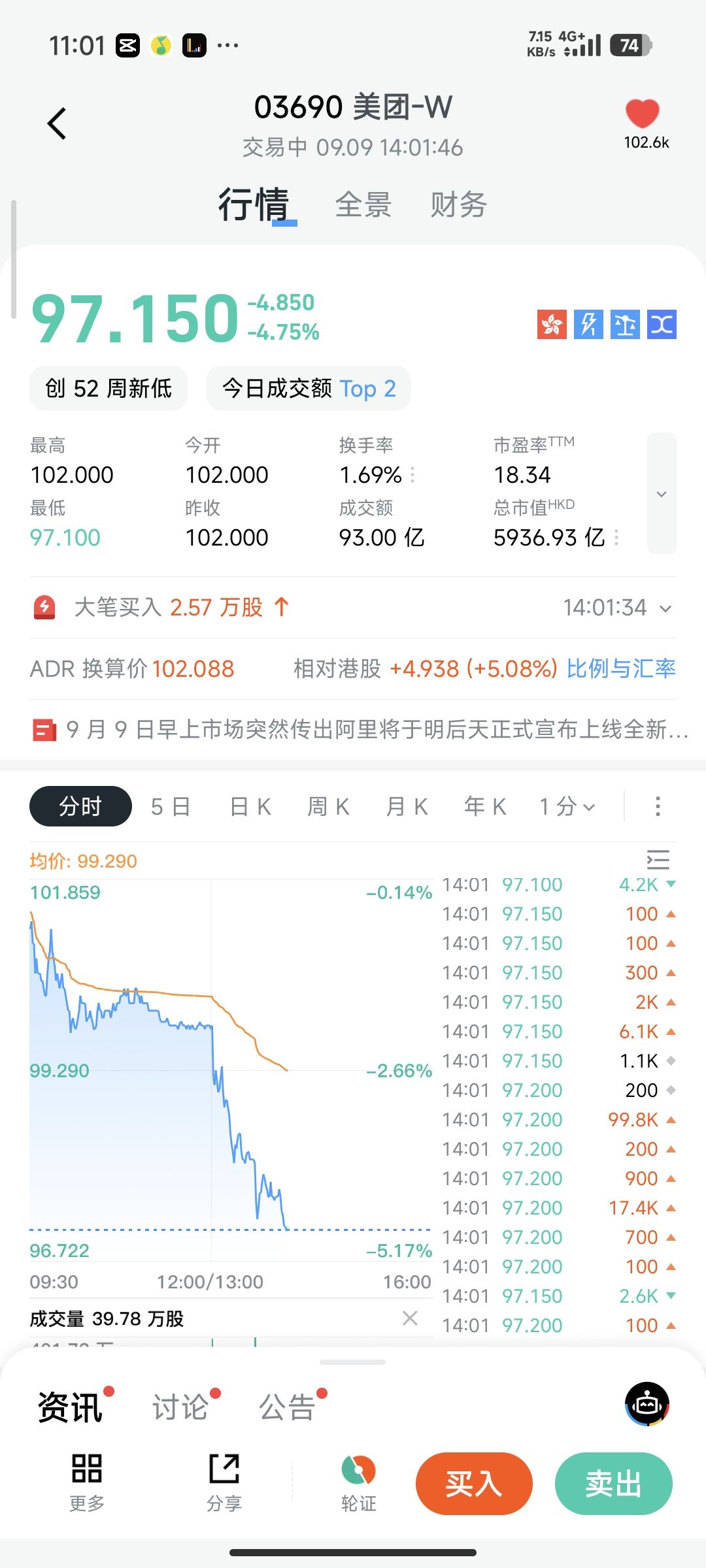706x1568 pixels.
Task: Select the 日 K chart
Action: (250, 807)
